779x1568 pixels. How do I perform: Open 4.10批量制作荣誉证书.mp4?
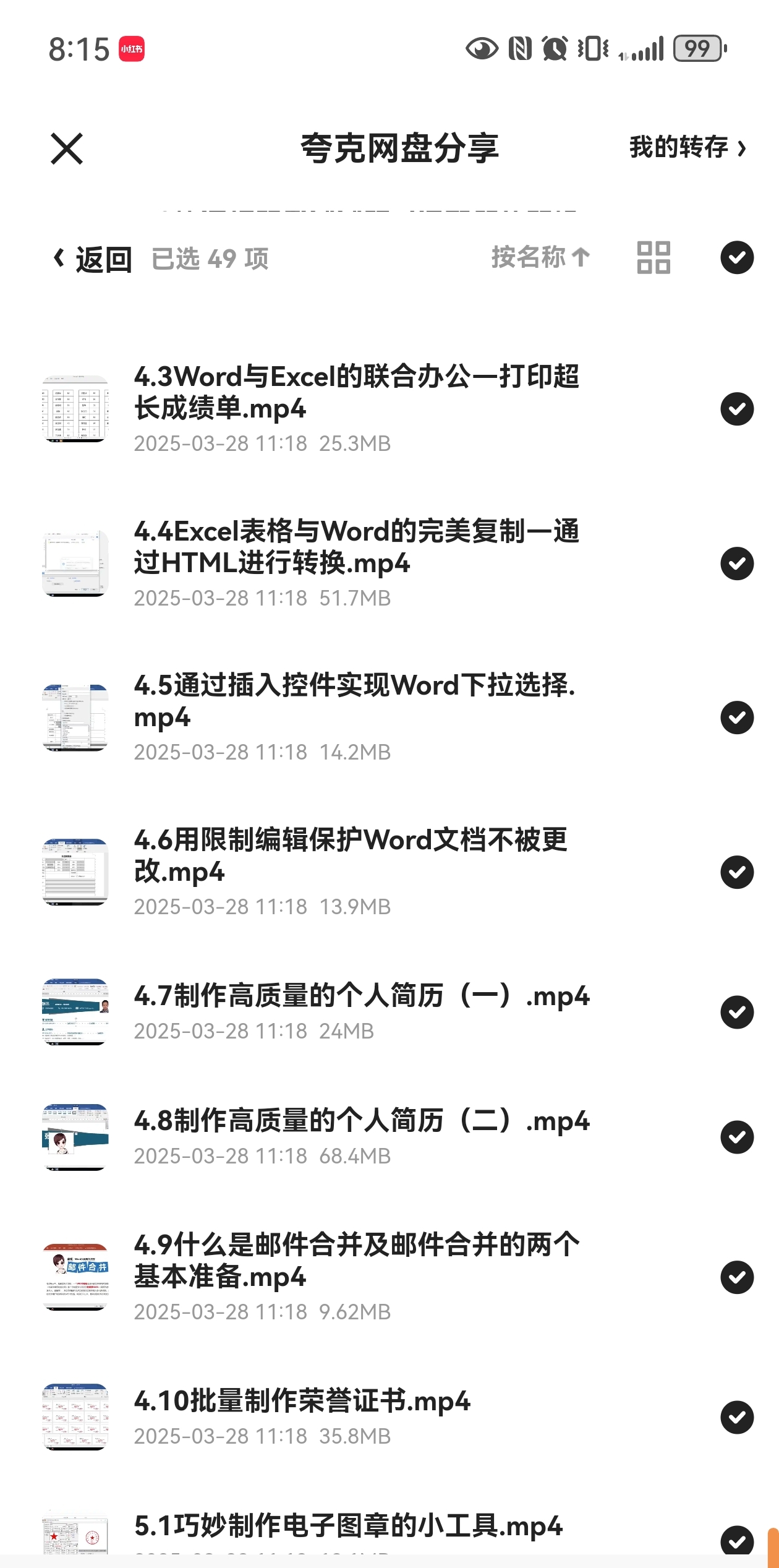tap(302, 1402)
